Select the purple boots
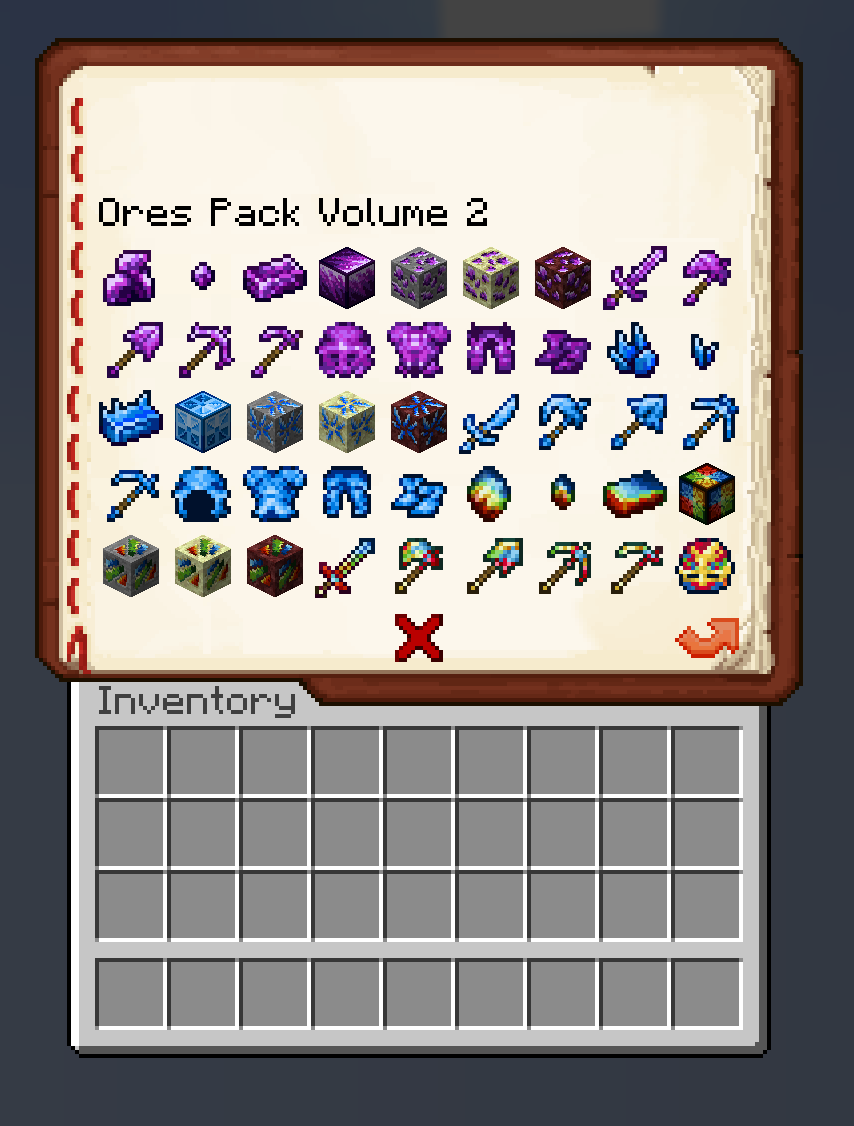854x1126 pixels. pyautogui.click(x=562, y=348)
